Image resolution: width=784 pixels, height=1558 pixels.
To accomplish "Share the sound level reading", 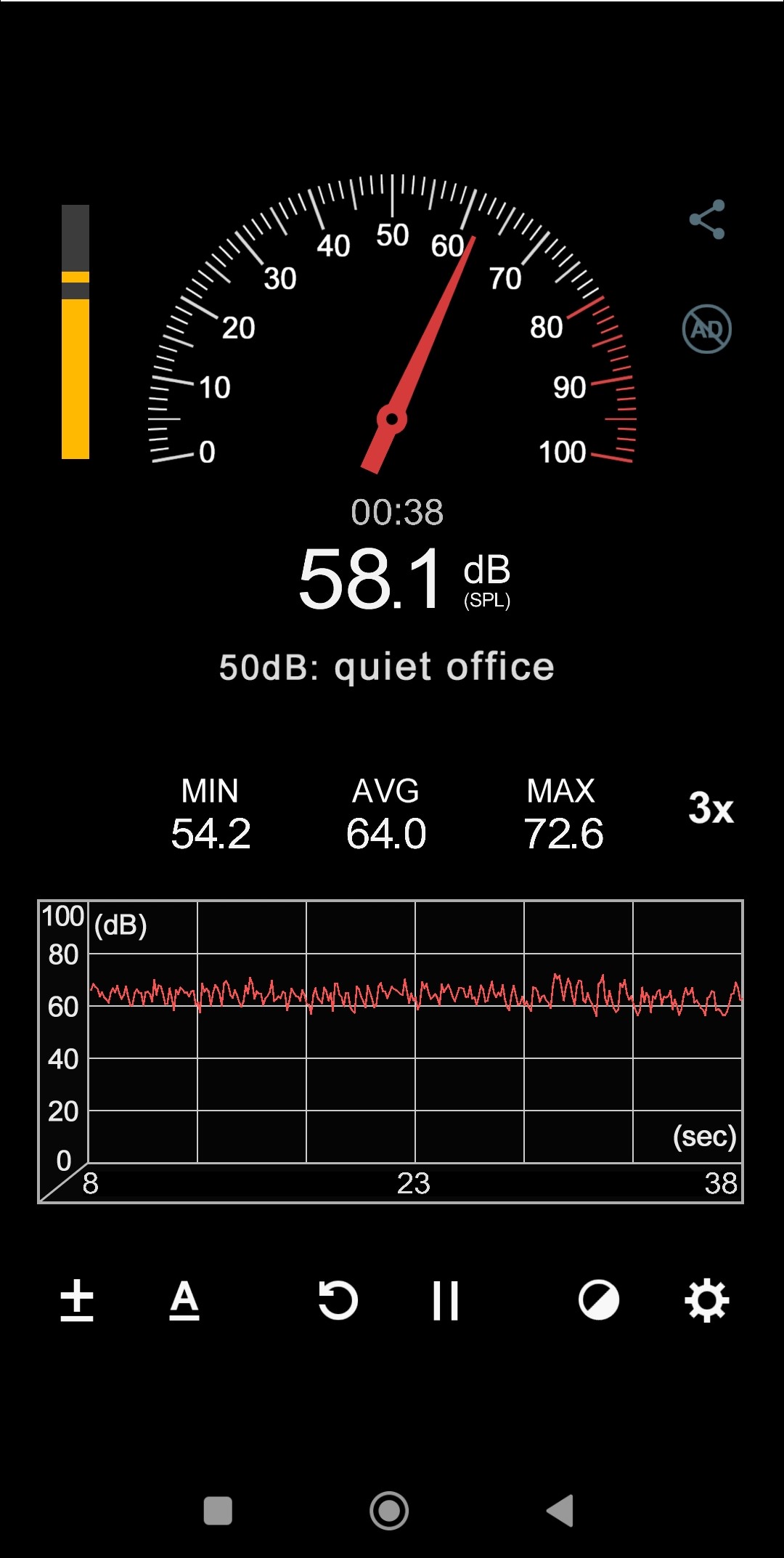I will (707, 219).
